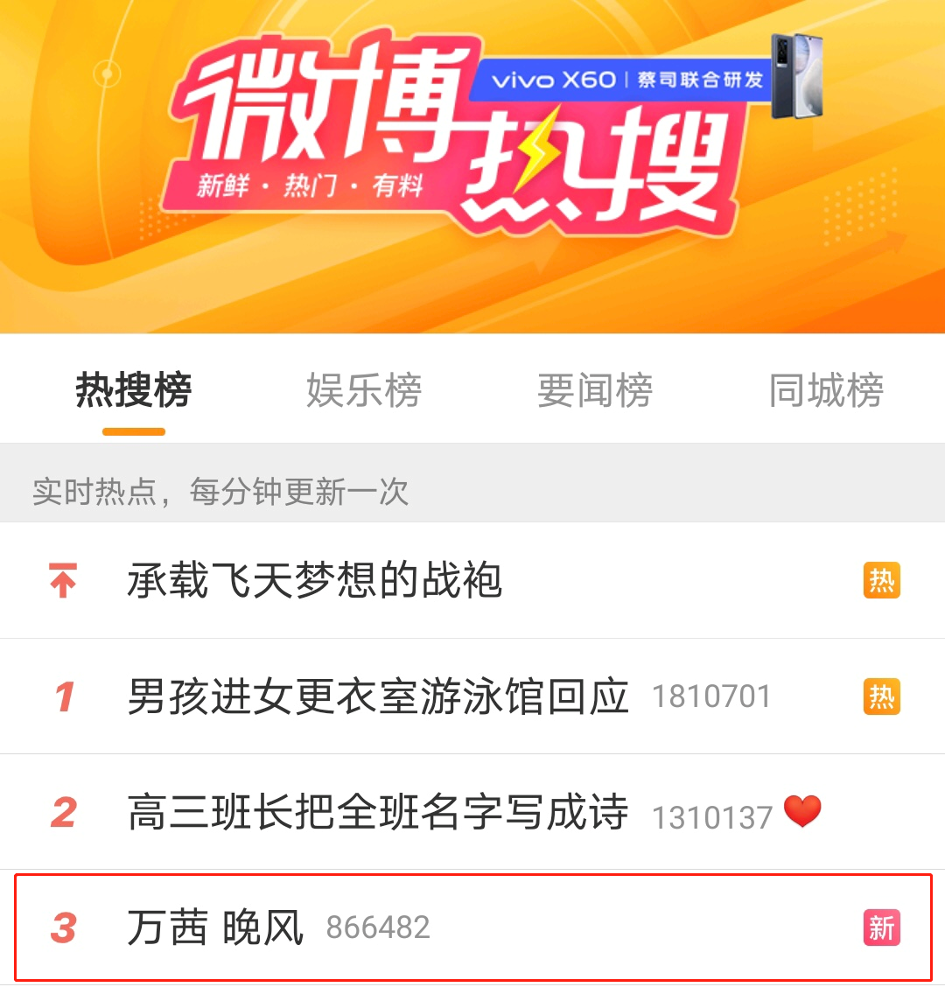View topic 高三班长把全班名字写成诗
Screen dimensions: 945x1002
[378, 812]
